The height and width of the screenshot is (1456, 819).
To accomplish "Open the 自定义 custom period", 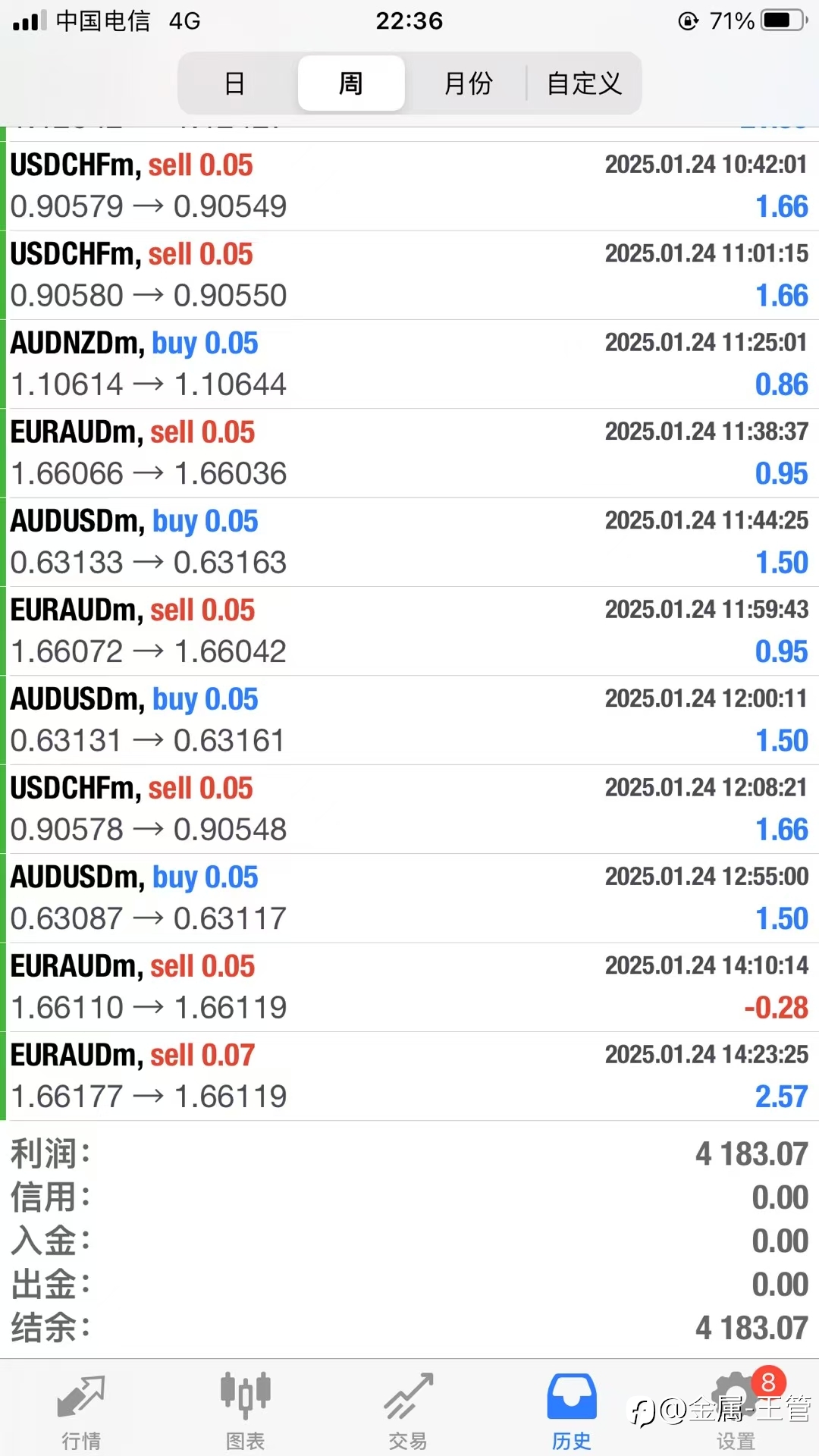I will click(x=584, y=83).
